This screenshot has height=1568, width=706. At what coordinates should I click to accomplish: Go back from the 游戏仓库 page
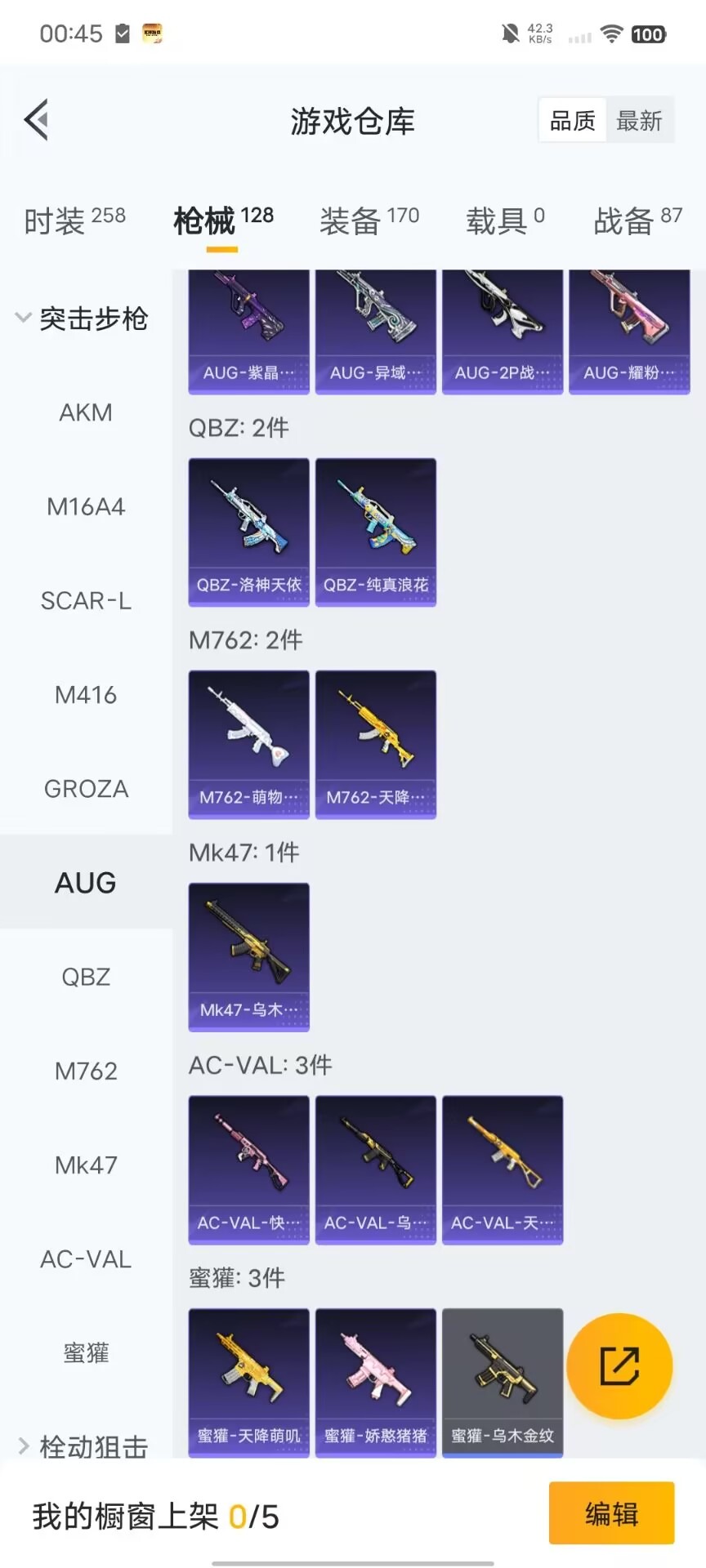click(x=37, y=120)
